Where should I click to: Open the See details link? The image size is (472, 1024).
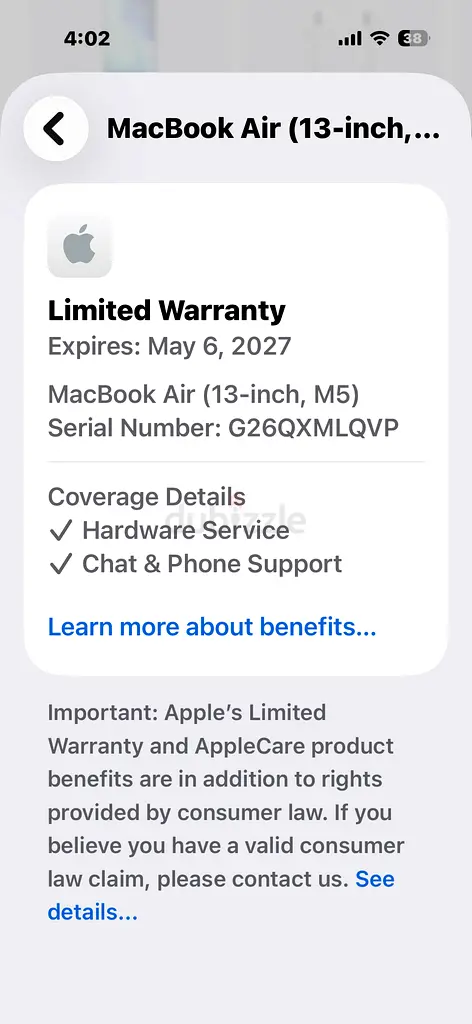click(92, 912)
